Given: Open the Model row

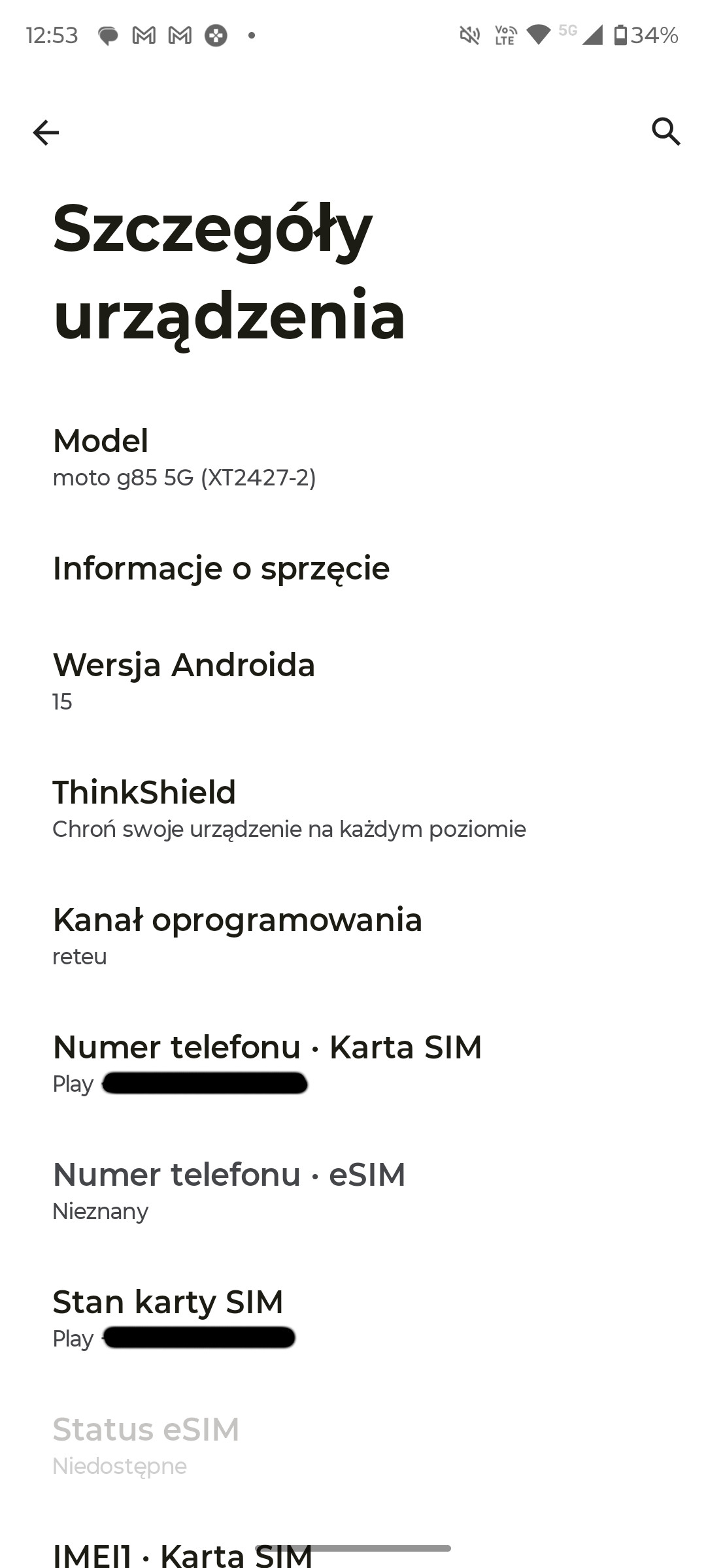Looking at the screenshot, I should point(353,457).
